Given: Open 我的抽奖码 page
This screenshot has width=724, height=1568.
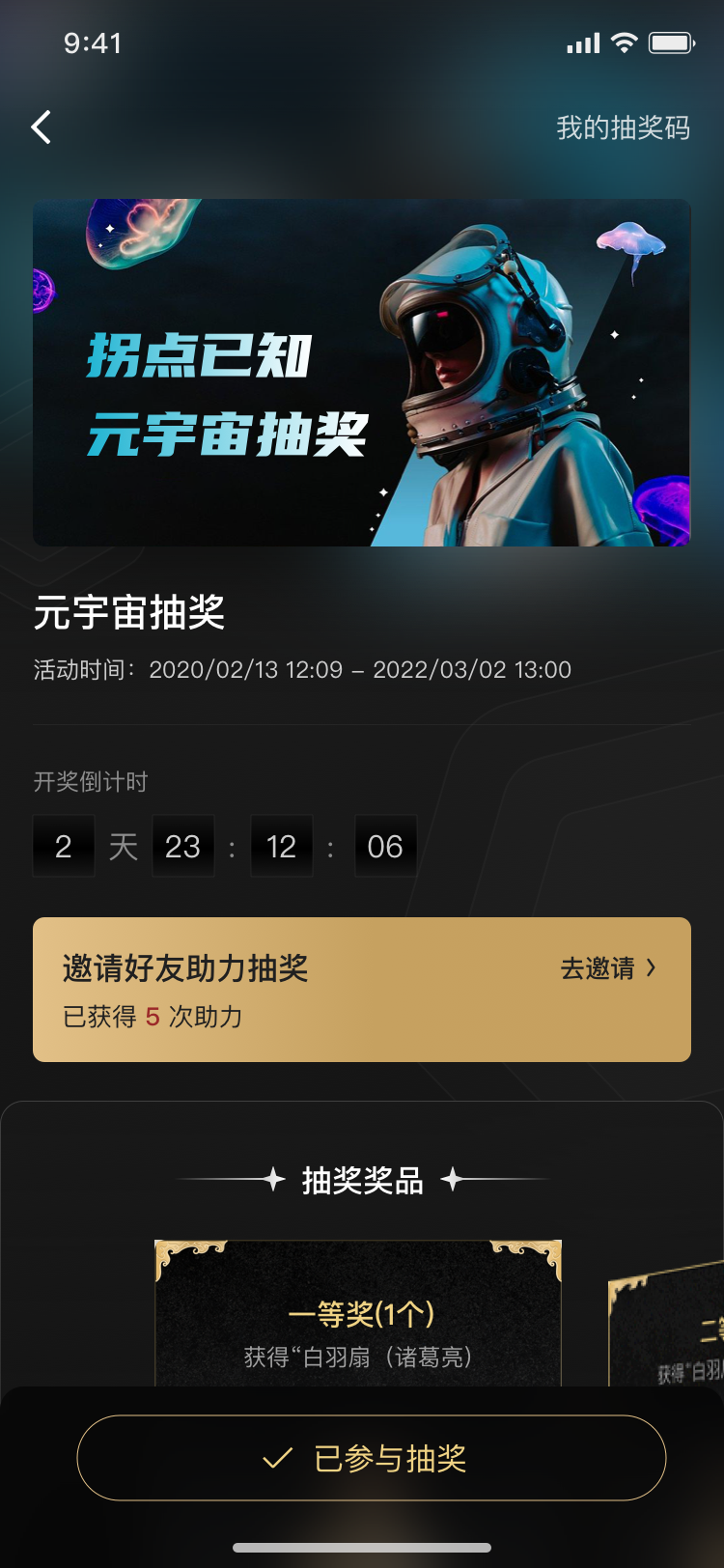Looking at the screenshot, I should [x=623, y=127].
